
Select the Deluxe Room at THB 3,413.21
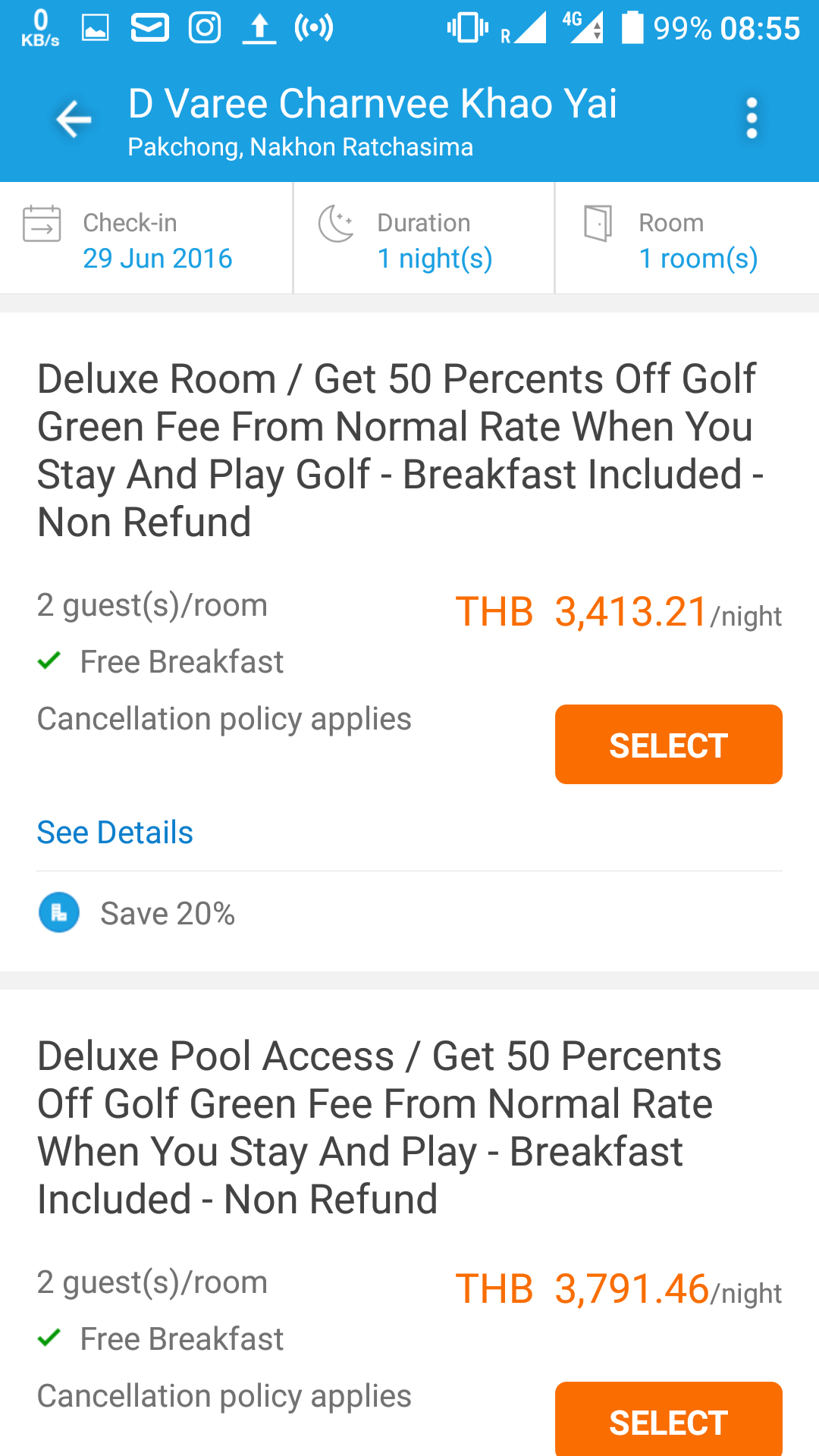tap(668, 745)
